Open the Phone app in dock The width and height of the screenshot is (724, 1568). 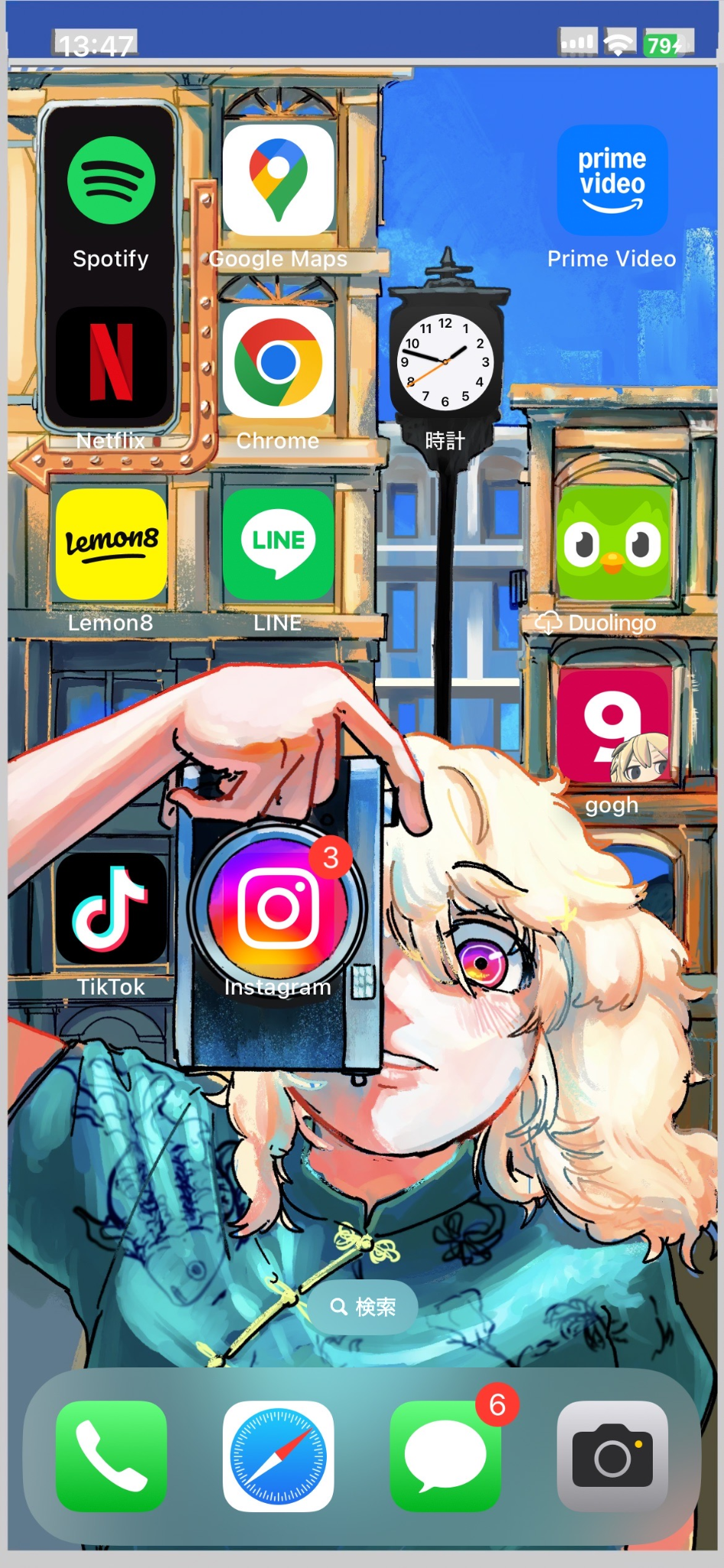111,1456
